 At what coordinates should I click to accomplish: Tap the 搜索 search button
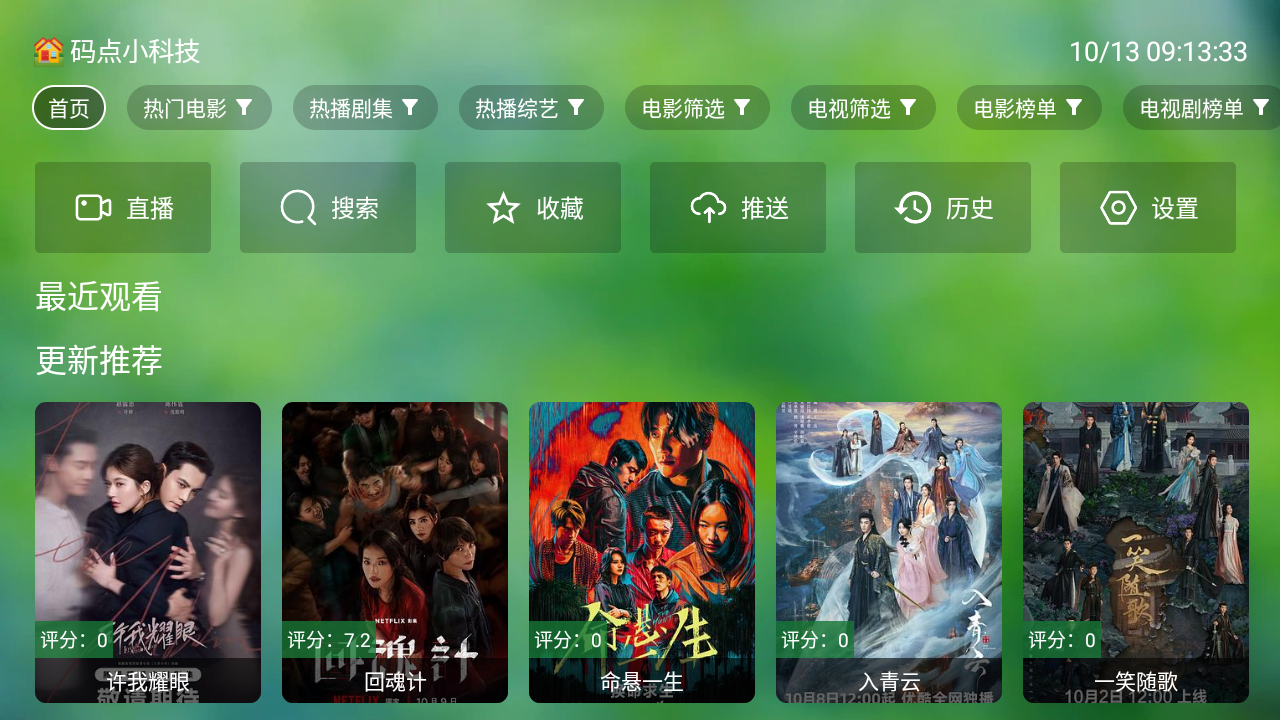[328, 208]
